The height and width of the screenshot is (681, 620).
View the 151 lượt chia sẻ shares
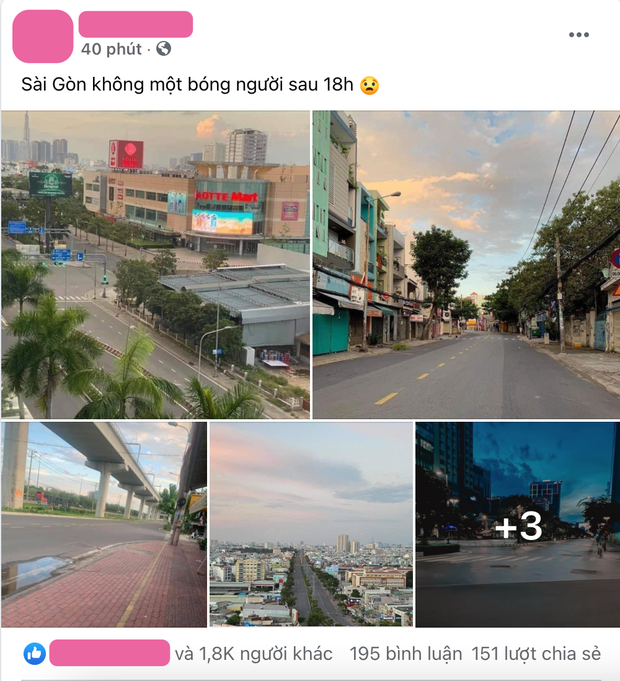click(x=539, y=654)
